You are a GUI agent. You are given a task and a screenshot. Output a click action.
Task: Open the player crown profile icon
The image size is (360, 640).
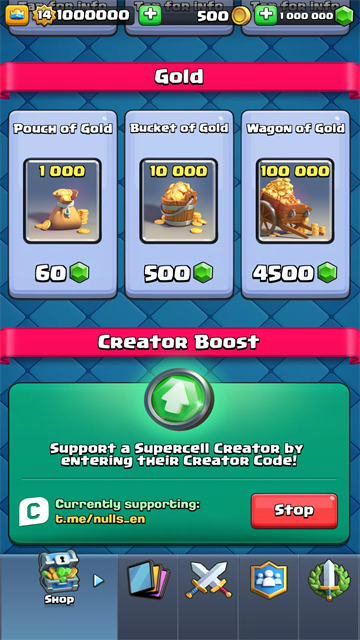click(17, 16)
